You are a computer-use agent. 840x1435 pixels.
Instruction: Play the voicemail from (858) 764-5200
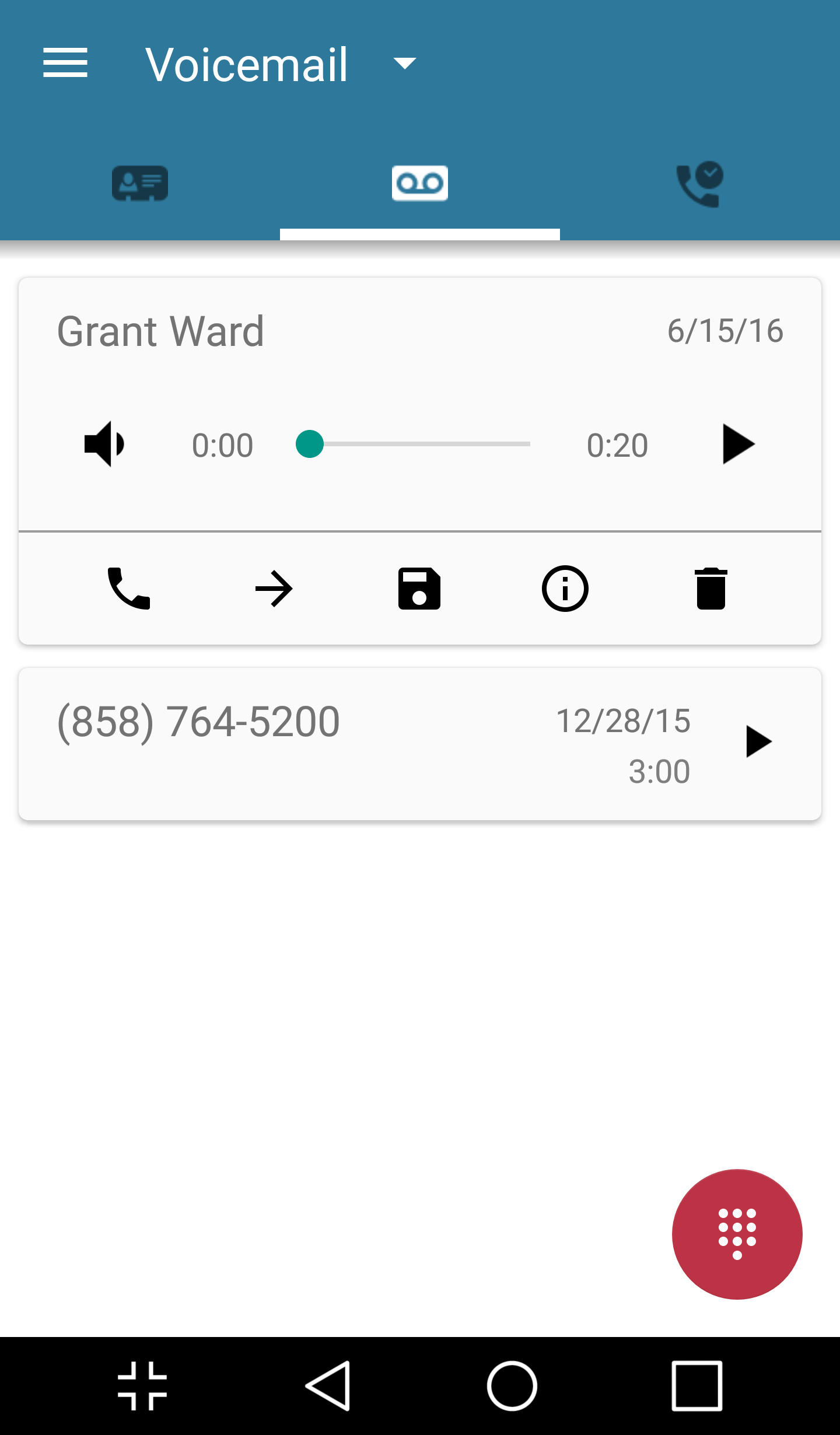tap(759, 742)
